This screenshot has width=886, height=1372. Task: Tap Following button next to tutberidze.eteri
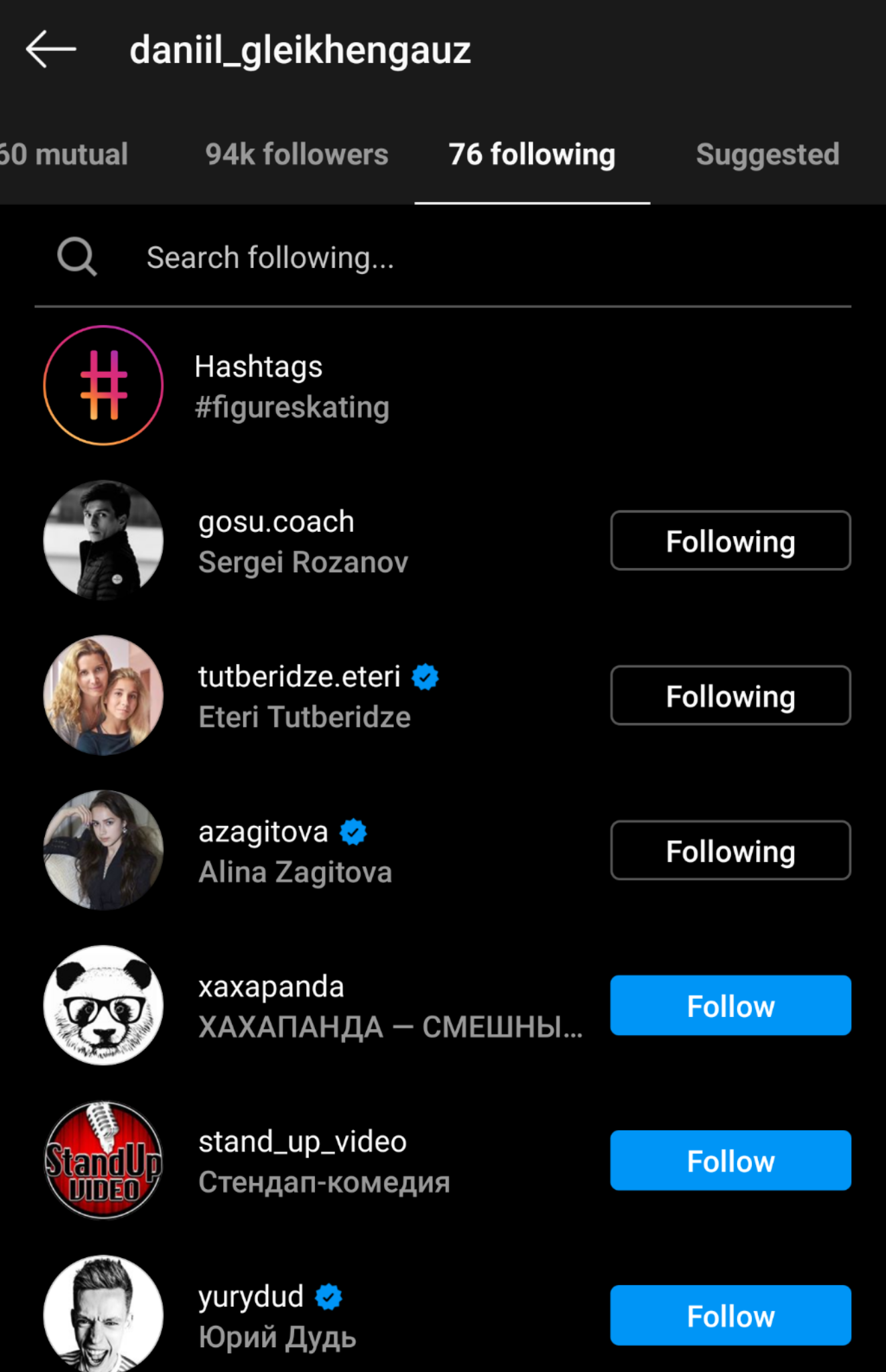[730, 696]
